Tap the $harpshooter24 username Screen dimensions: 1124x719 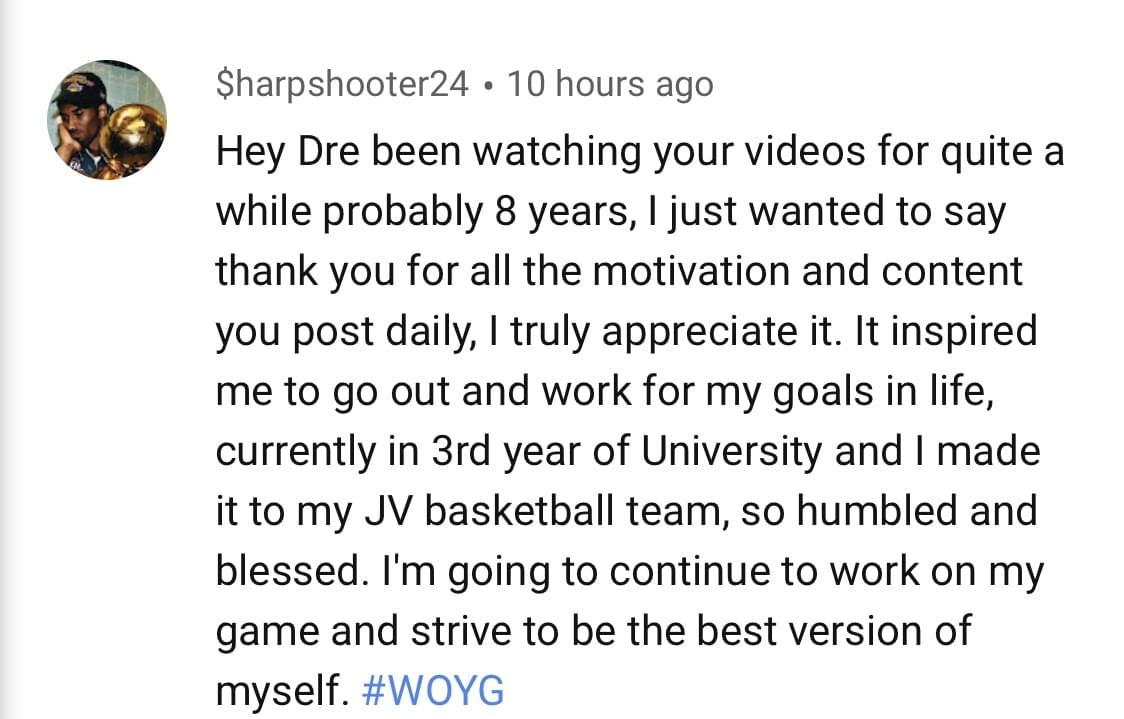click(341, 85)
